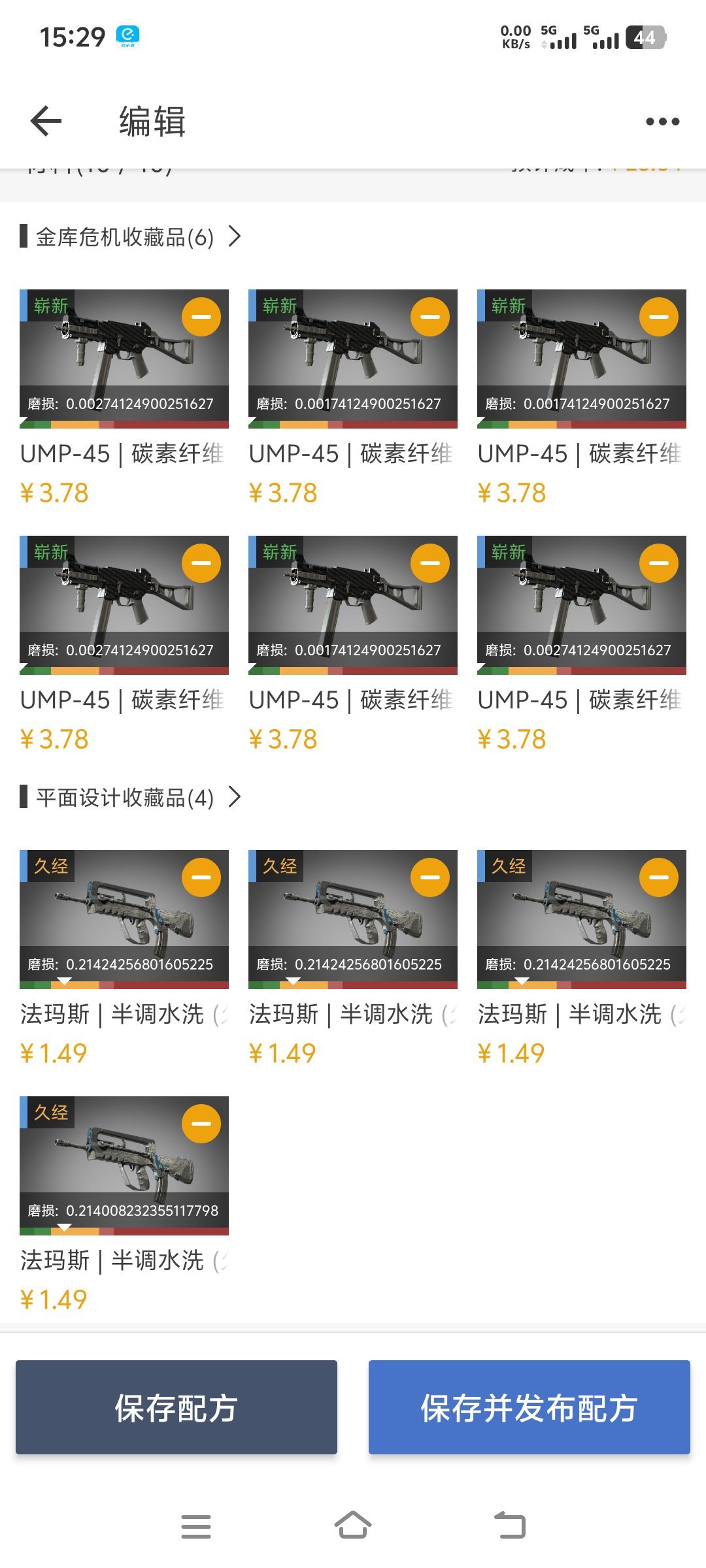Tap the system back button

[x=510, y=1526]
